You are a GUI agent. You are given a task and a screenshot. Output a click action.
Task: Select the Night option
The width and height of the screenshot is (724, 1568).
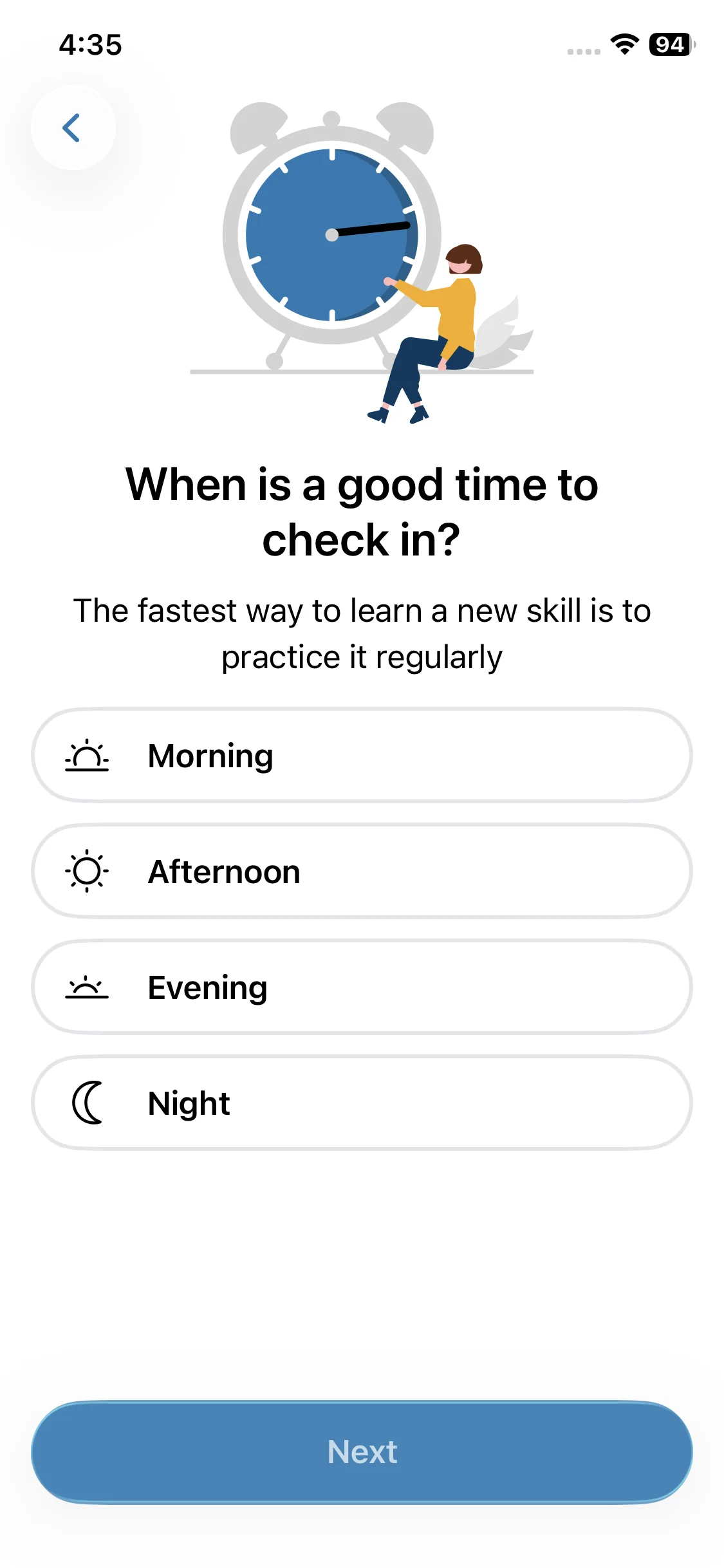[x=362, y=1103]
